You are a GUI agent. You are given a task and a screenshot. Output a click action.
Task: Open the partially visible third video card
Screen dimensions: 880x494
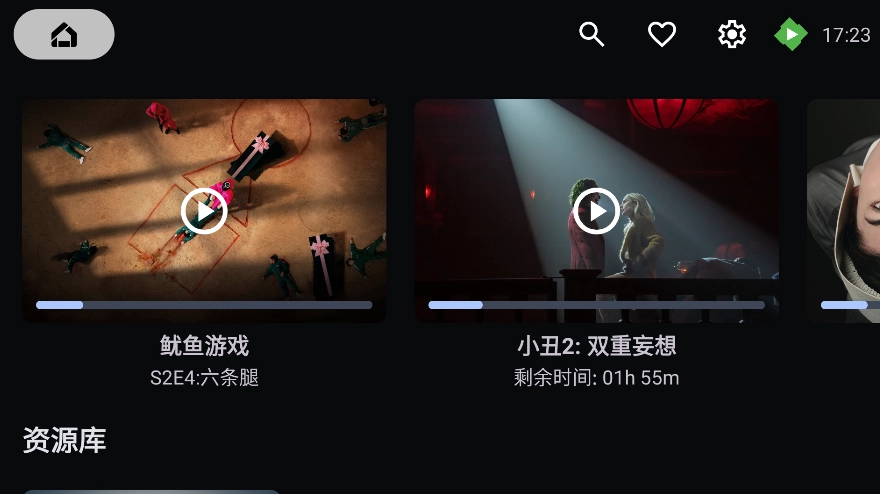click(845, 211)
